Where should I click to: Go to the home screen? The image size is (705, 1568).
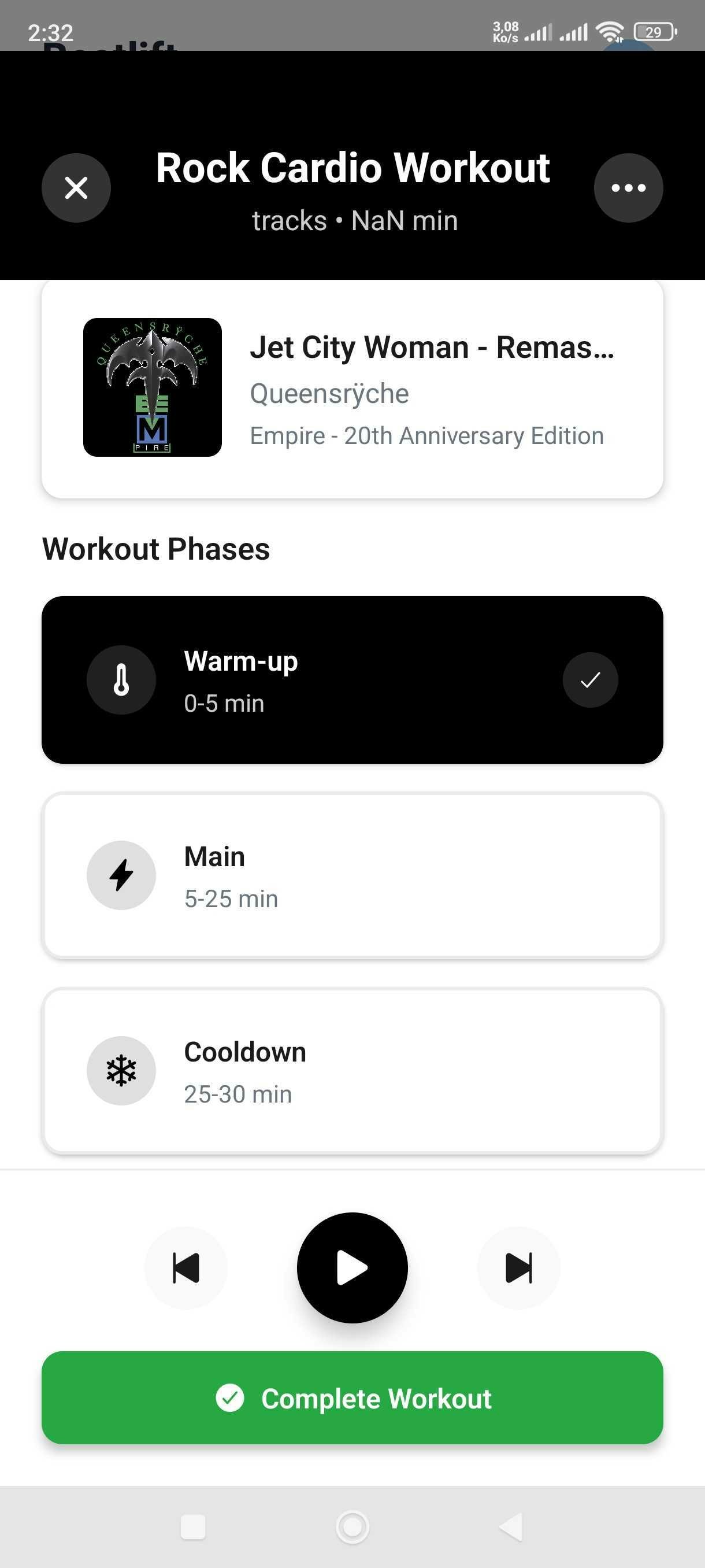tap(352, 1526)
